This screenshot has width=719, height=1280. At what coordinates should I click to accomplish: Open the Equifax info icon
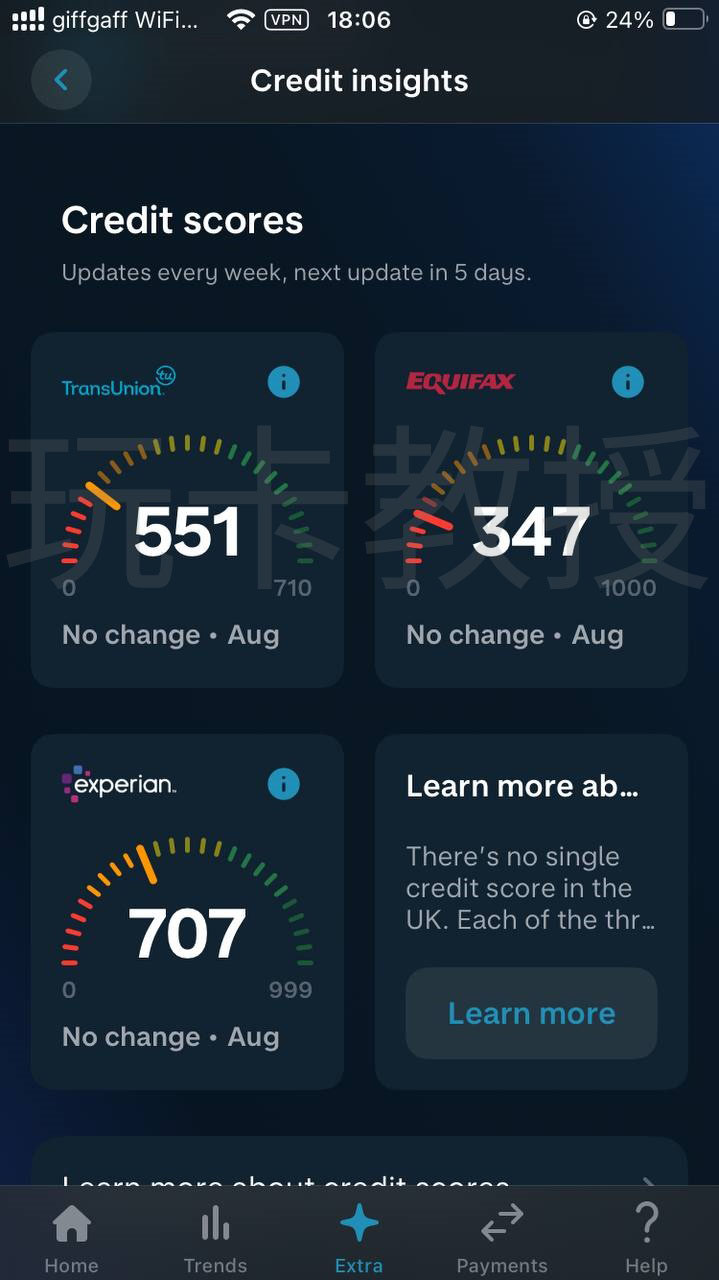(627, 381)
